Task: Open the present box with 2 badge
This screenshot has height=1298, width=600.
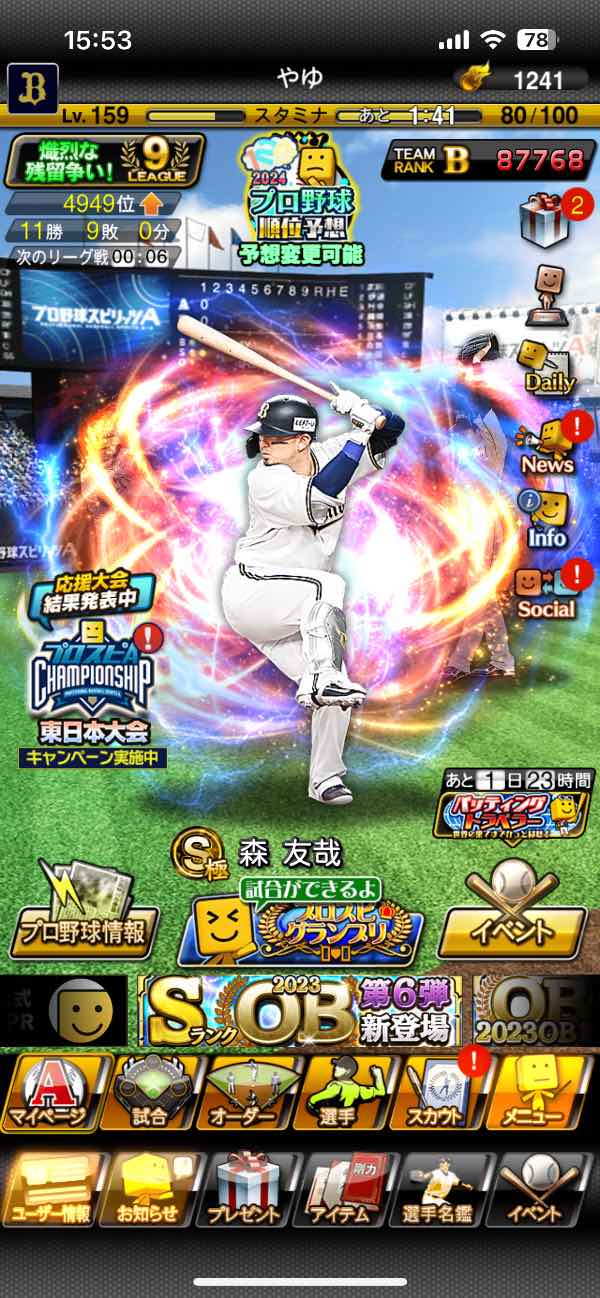Action: [546, 220]
